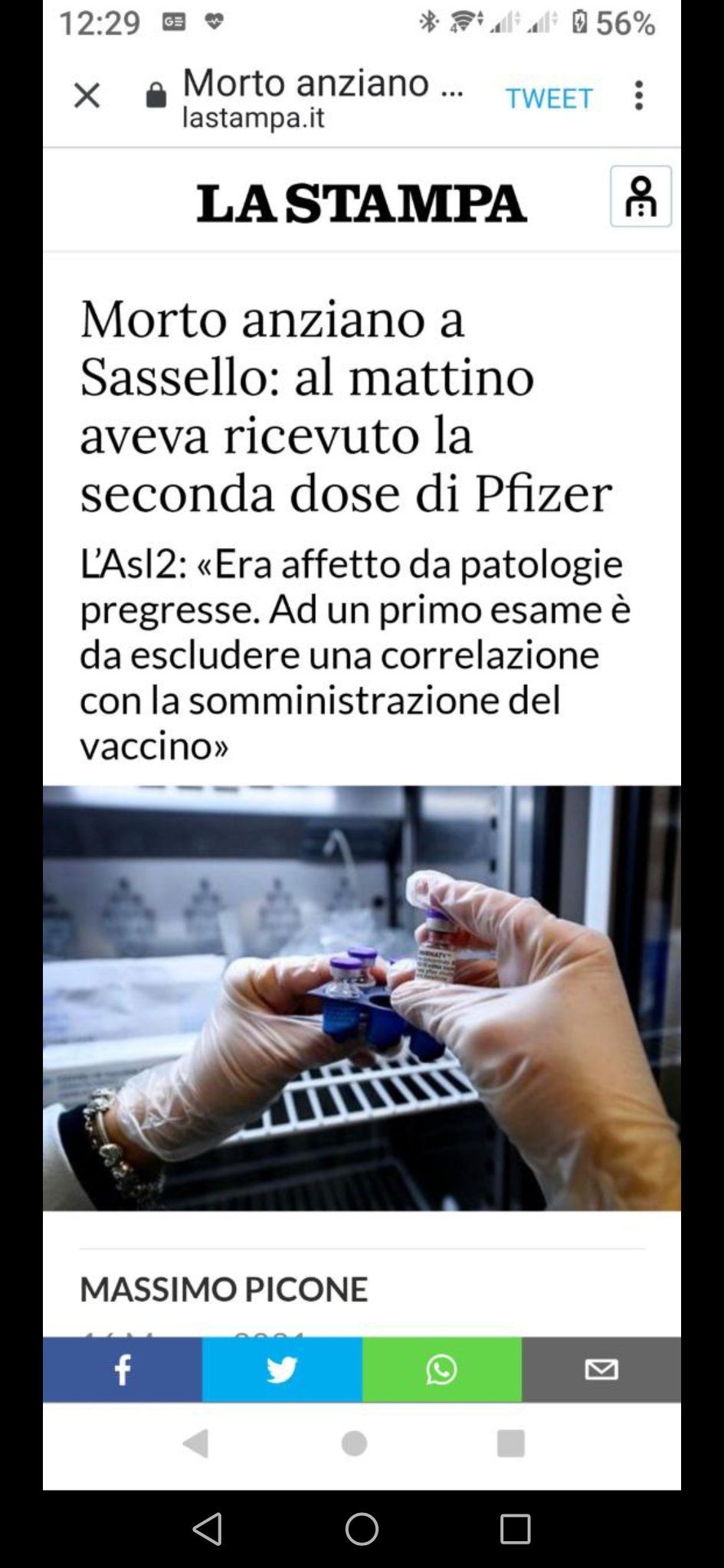Tap the TWEET button
724x1568 pixels.
click(549, 98)
